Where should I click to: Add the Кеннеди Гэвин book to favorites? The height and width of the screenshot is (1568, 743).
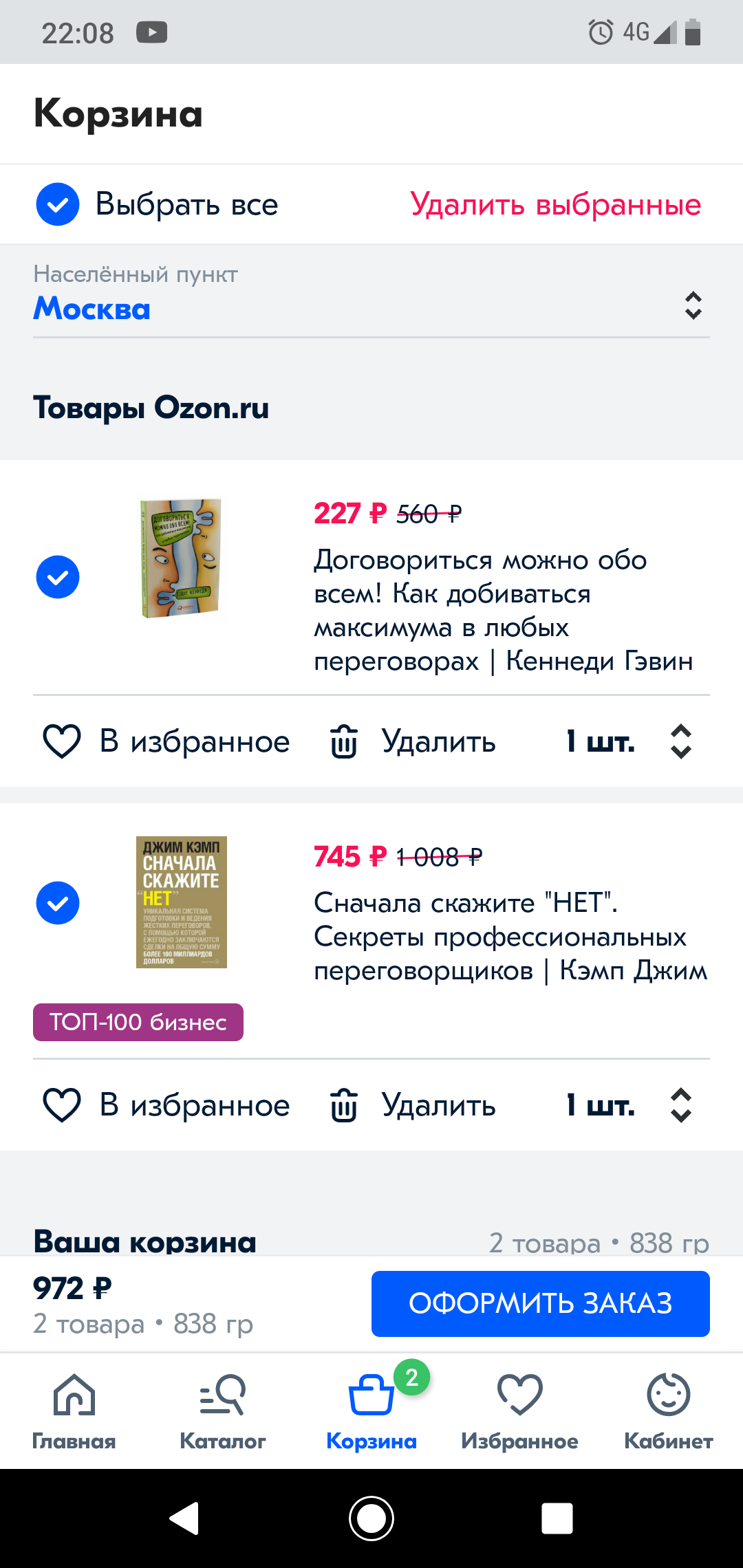tap(166, 741)
